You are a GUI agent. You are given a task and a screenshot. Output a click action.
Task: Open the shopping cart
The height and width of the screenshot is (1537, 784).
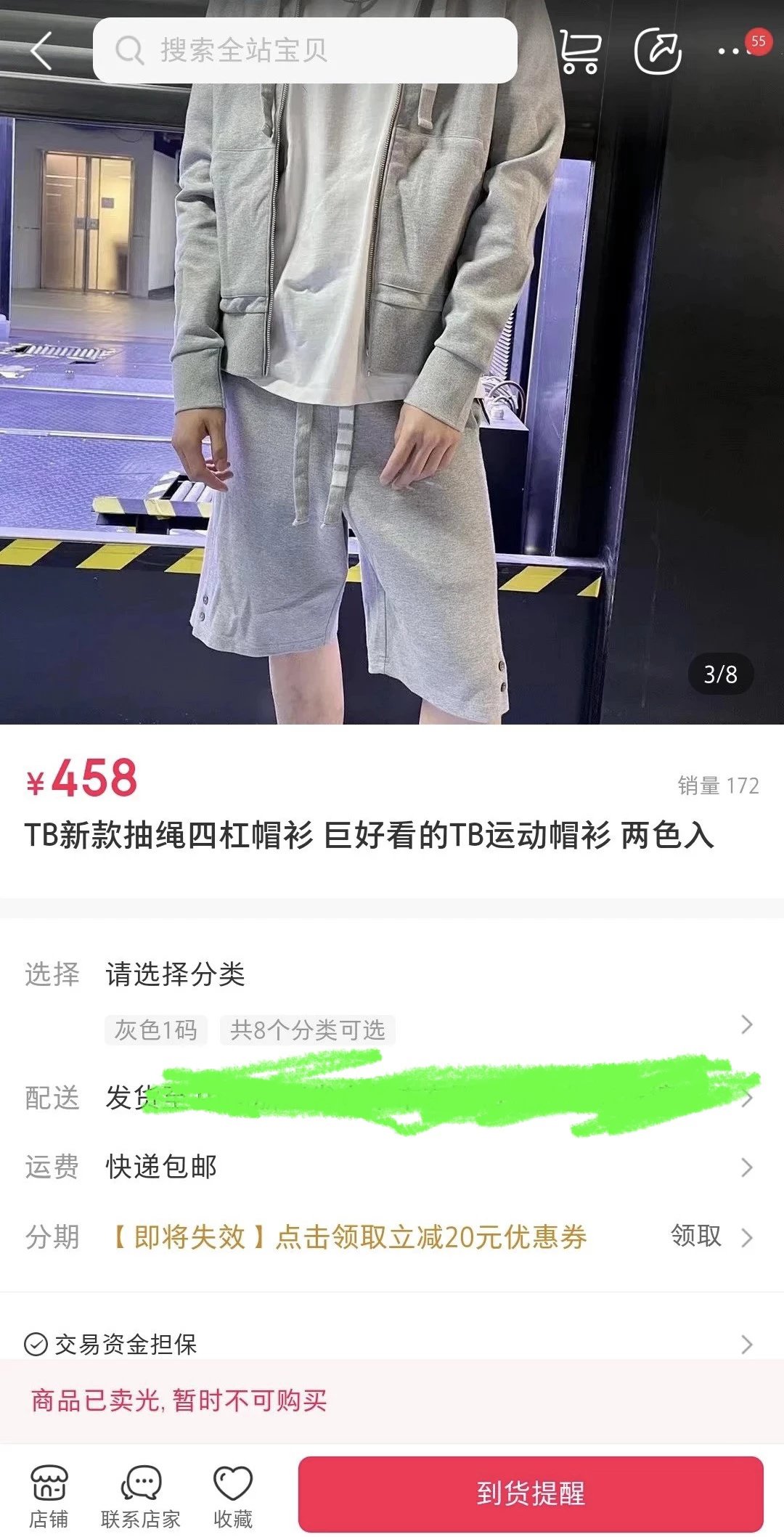(x=579, y=51)
